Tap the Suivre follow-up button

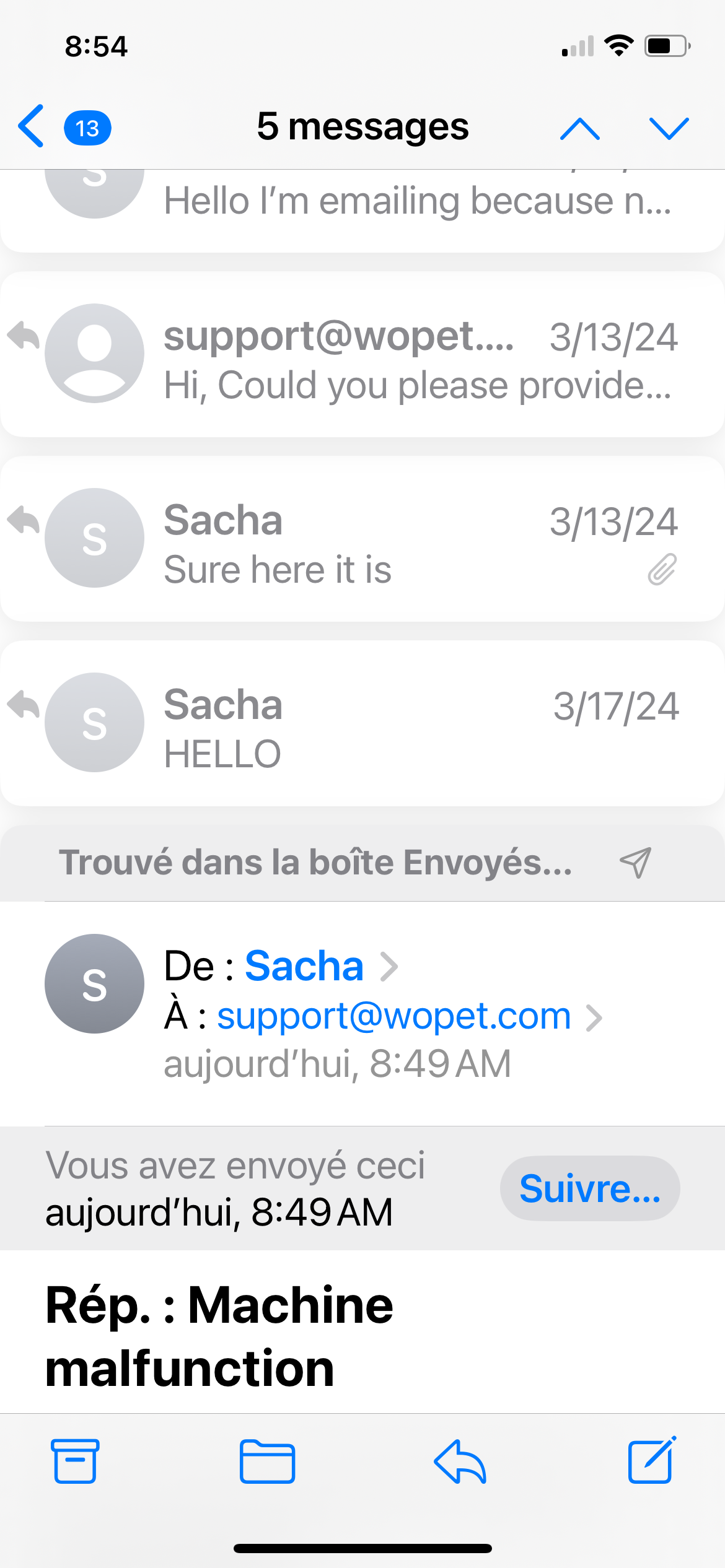coord(589,1188)
